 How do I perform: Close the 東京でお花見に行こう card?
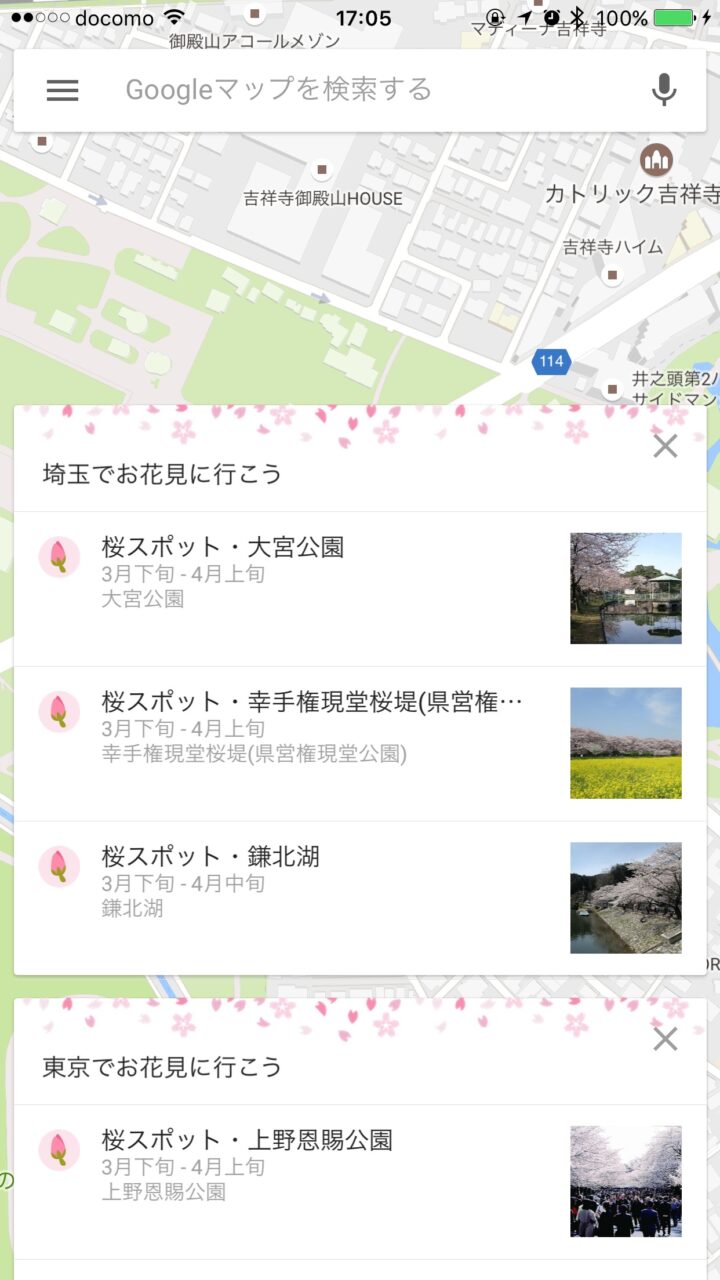(665, 1039)
